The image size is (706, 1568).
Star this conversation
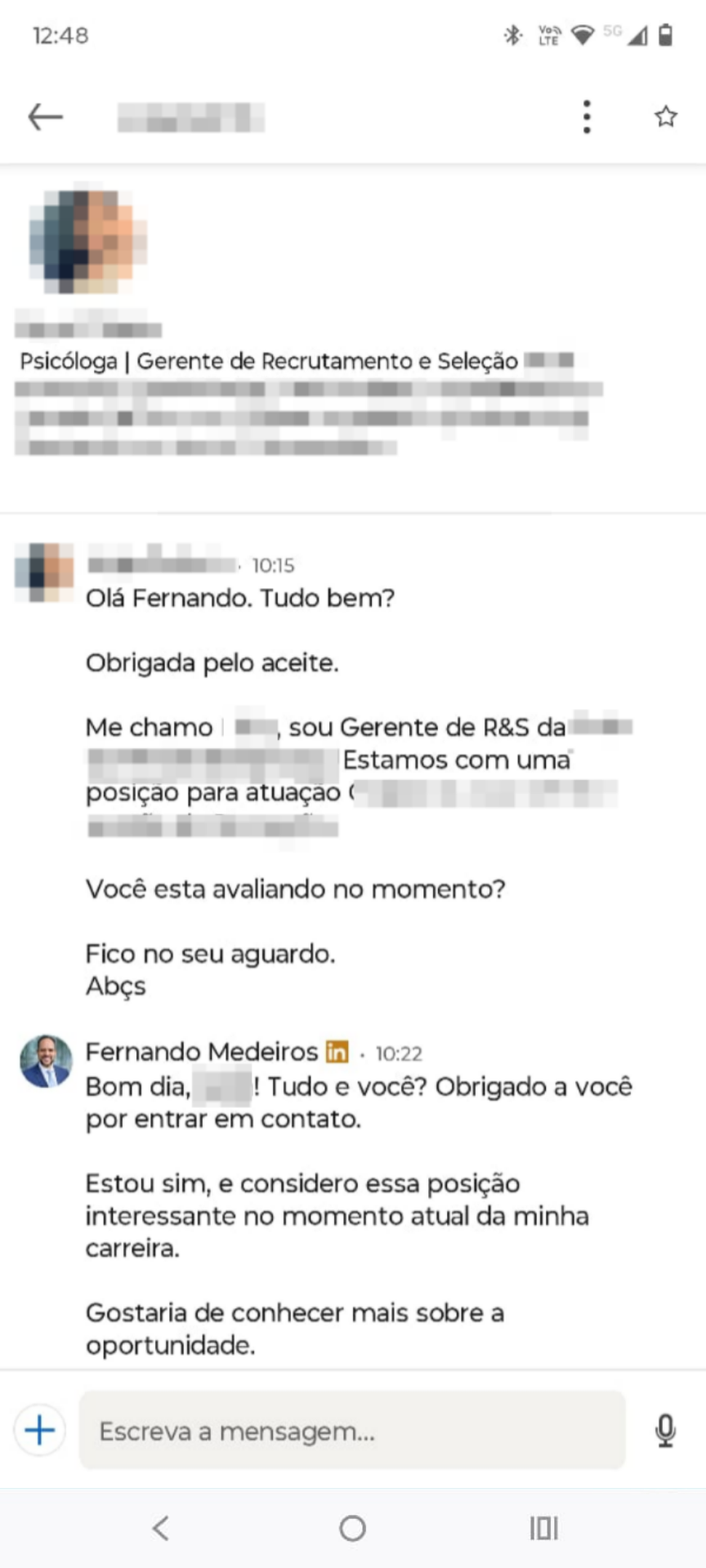point(665,117)
